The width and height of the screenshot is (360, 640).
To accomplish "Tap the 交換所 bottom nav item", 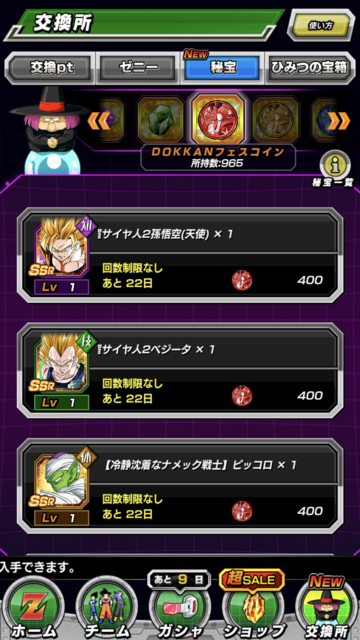I will tap(327, 608).
